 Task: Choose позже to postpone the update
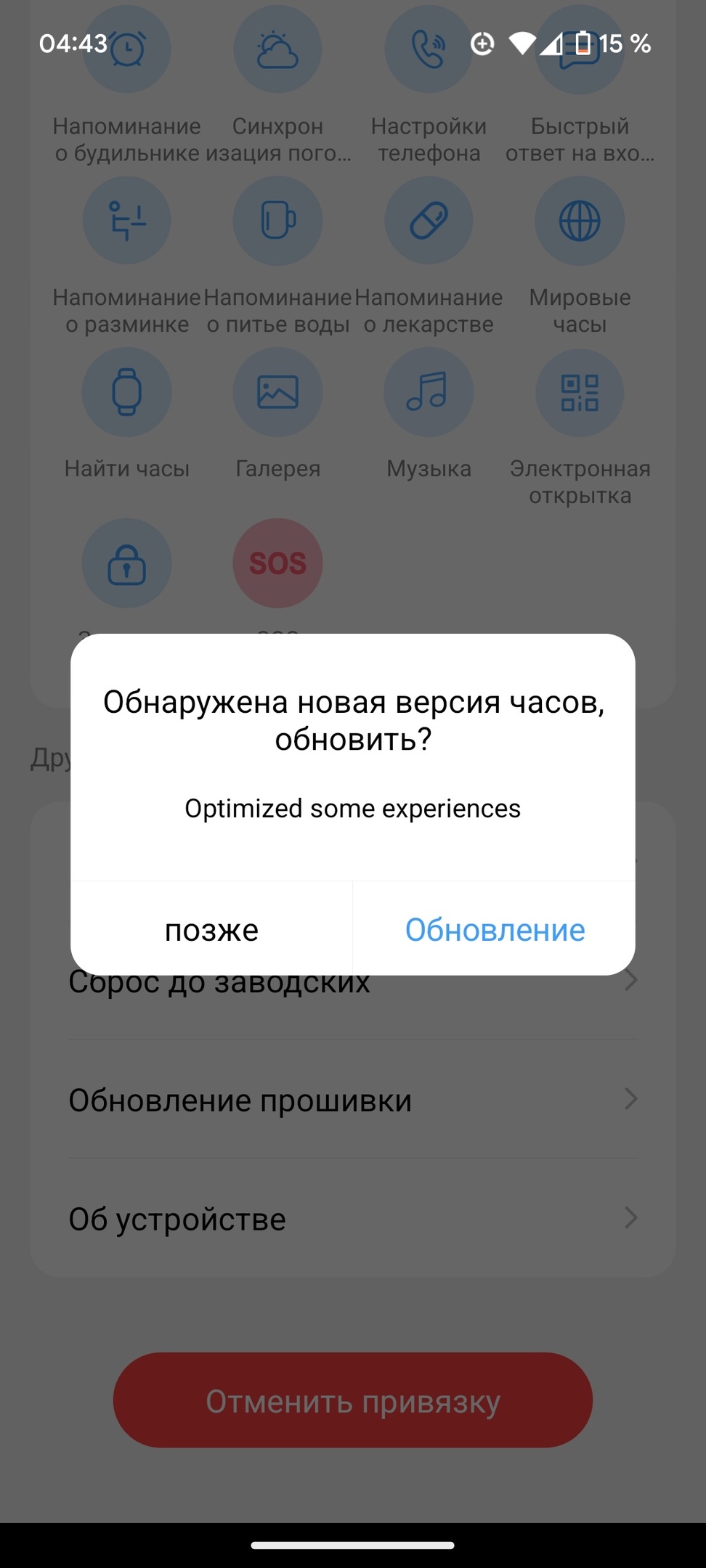coord(211,929)
